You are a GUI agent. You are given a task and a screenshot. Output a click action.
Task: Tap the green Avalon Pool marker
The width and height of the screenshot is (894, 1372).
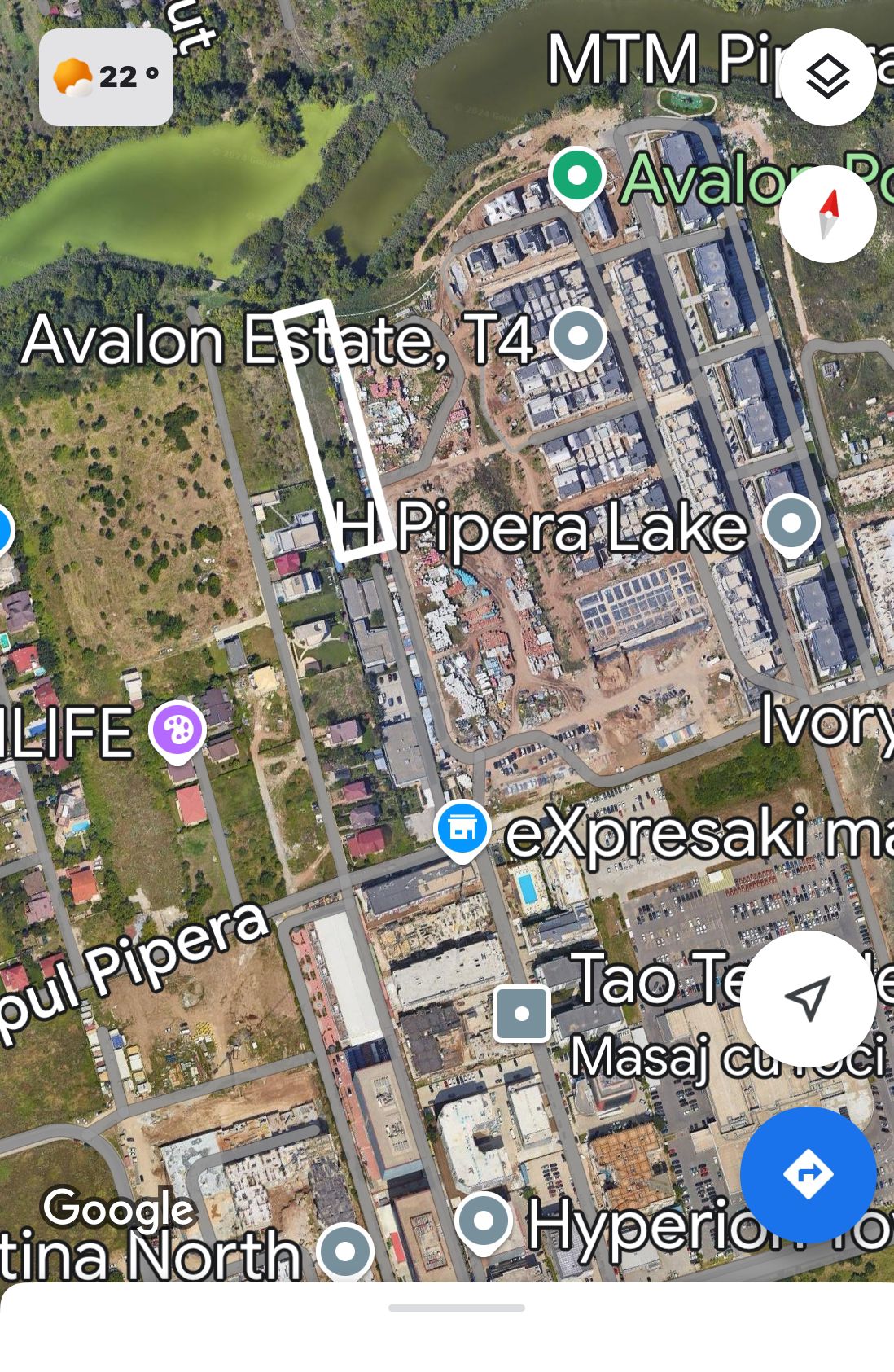coord(576,175)
